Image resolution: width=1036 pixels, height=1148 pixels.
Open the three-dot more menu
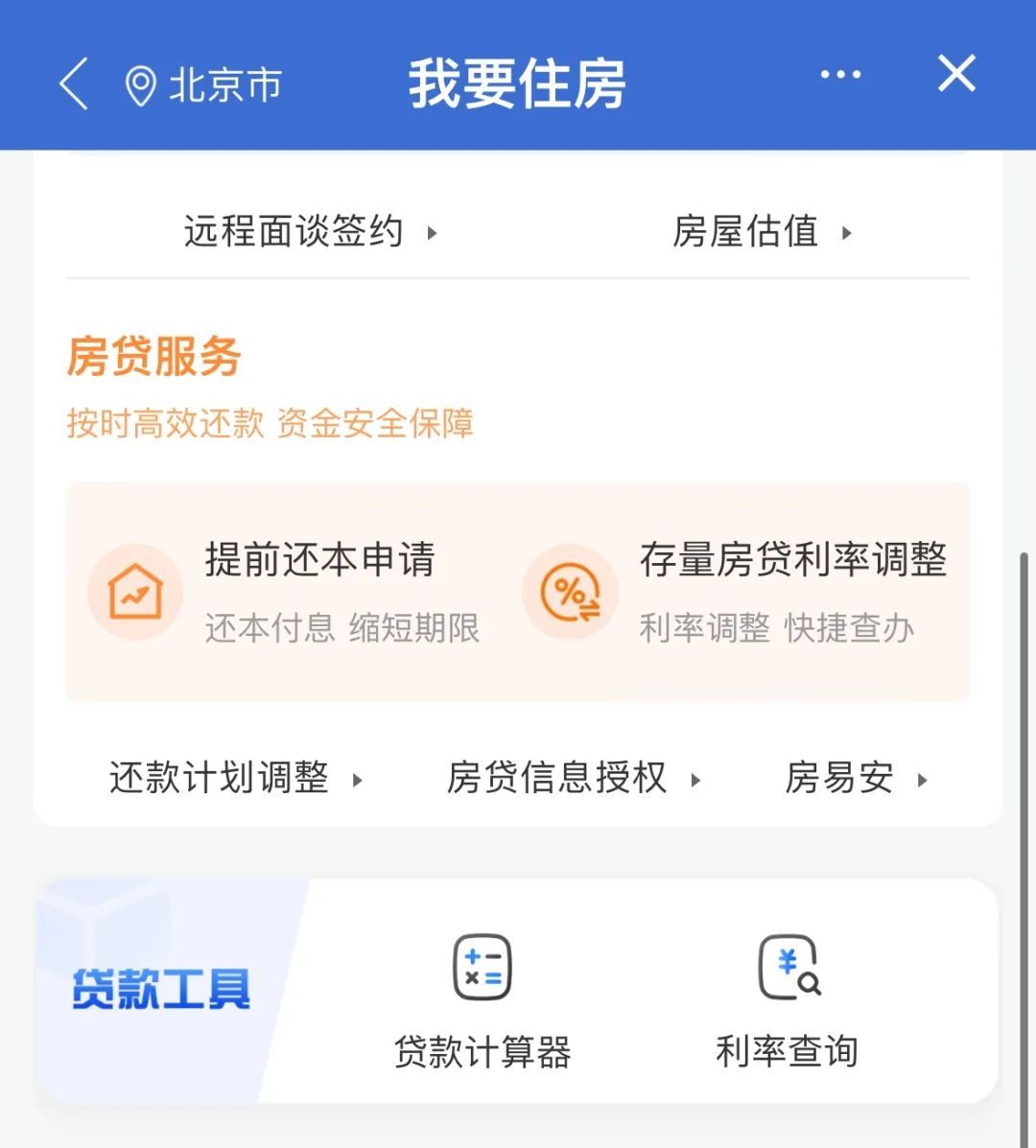coord(840,74)
